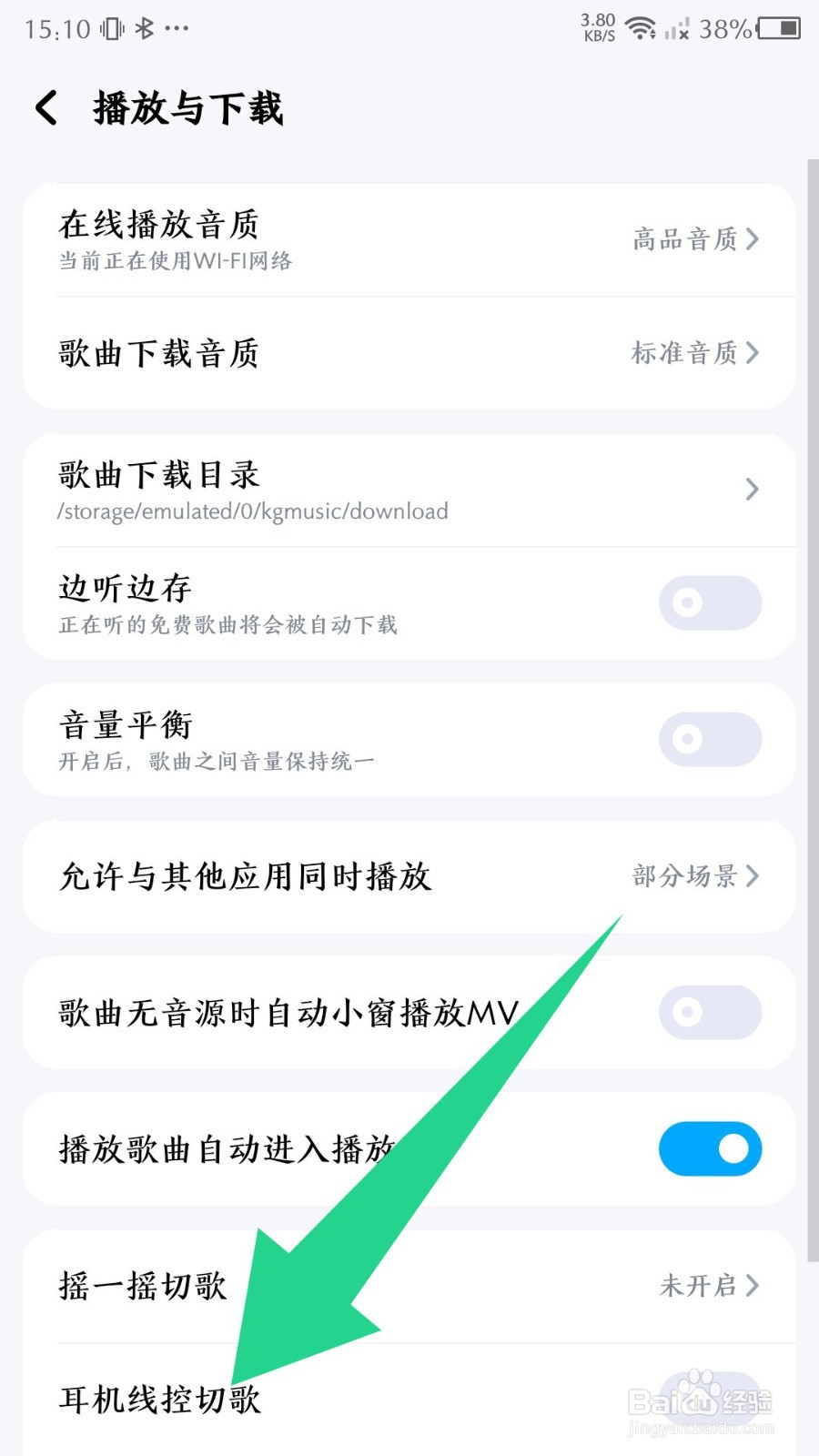Screen dimensions: 819x1456
Task: Open the 歌曲下载目录 download path setting
Action: [x=409, y=490]
